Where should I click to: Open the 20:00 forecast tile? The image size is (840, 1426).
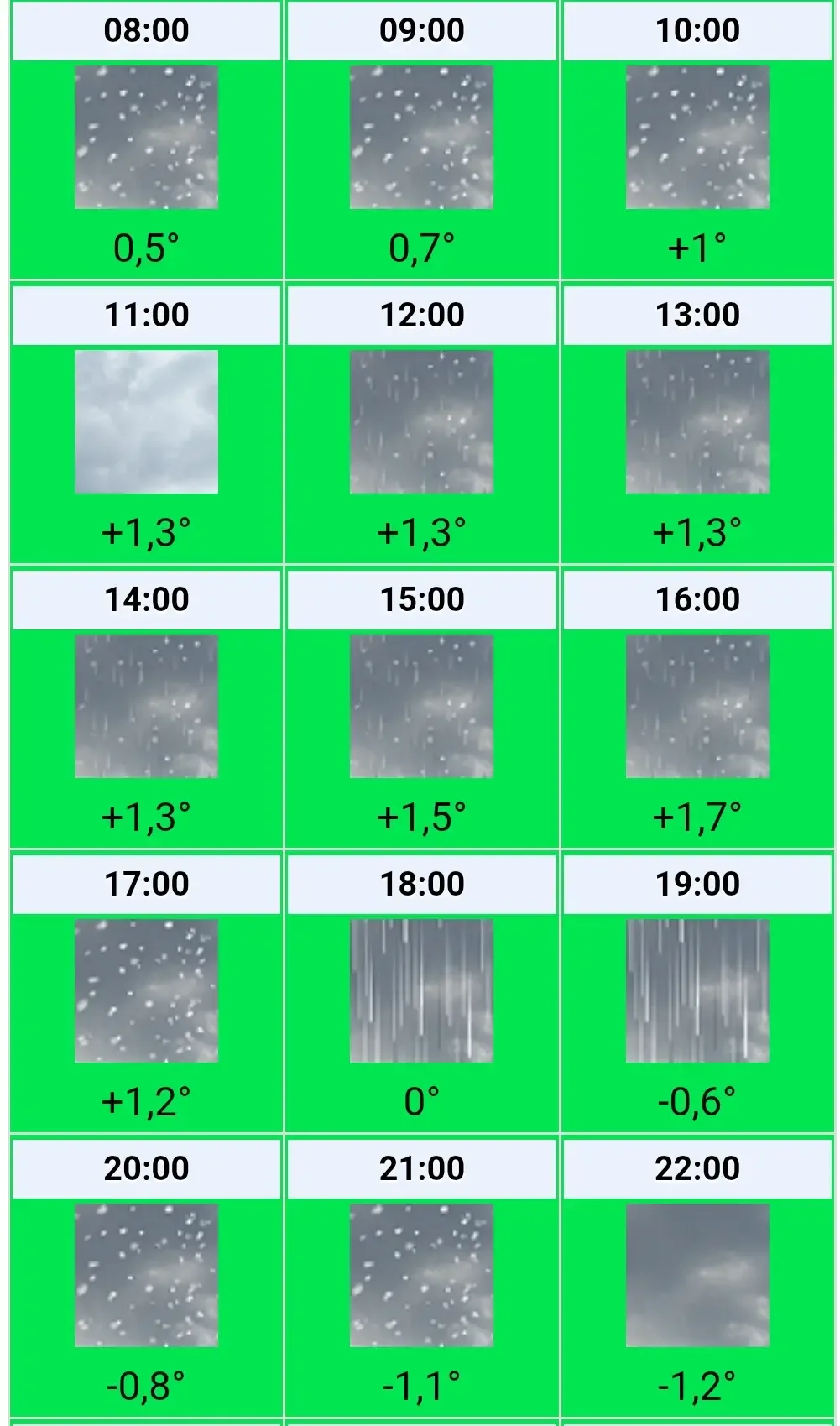coord(146,1276)
